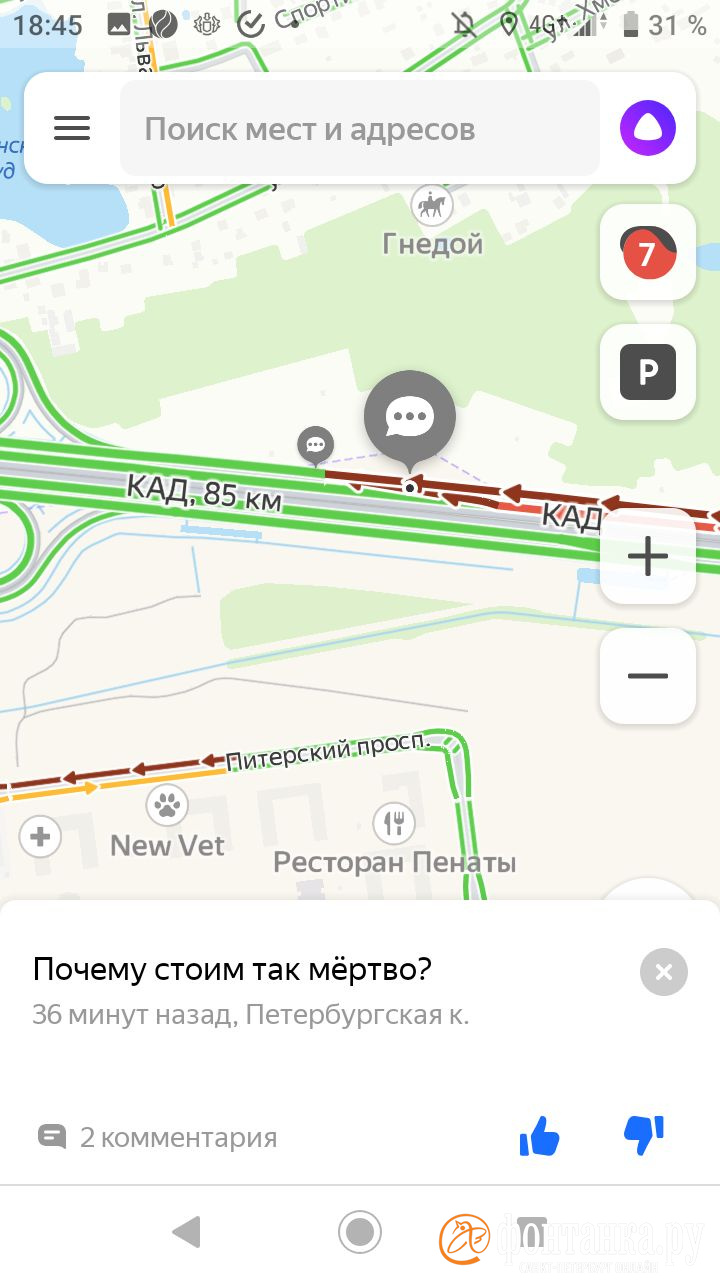Viewport: 720px width, 1280px height.
Task: Show parking layer on map
Action: [x=647, y=372]
